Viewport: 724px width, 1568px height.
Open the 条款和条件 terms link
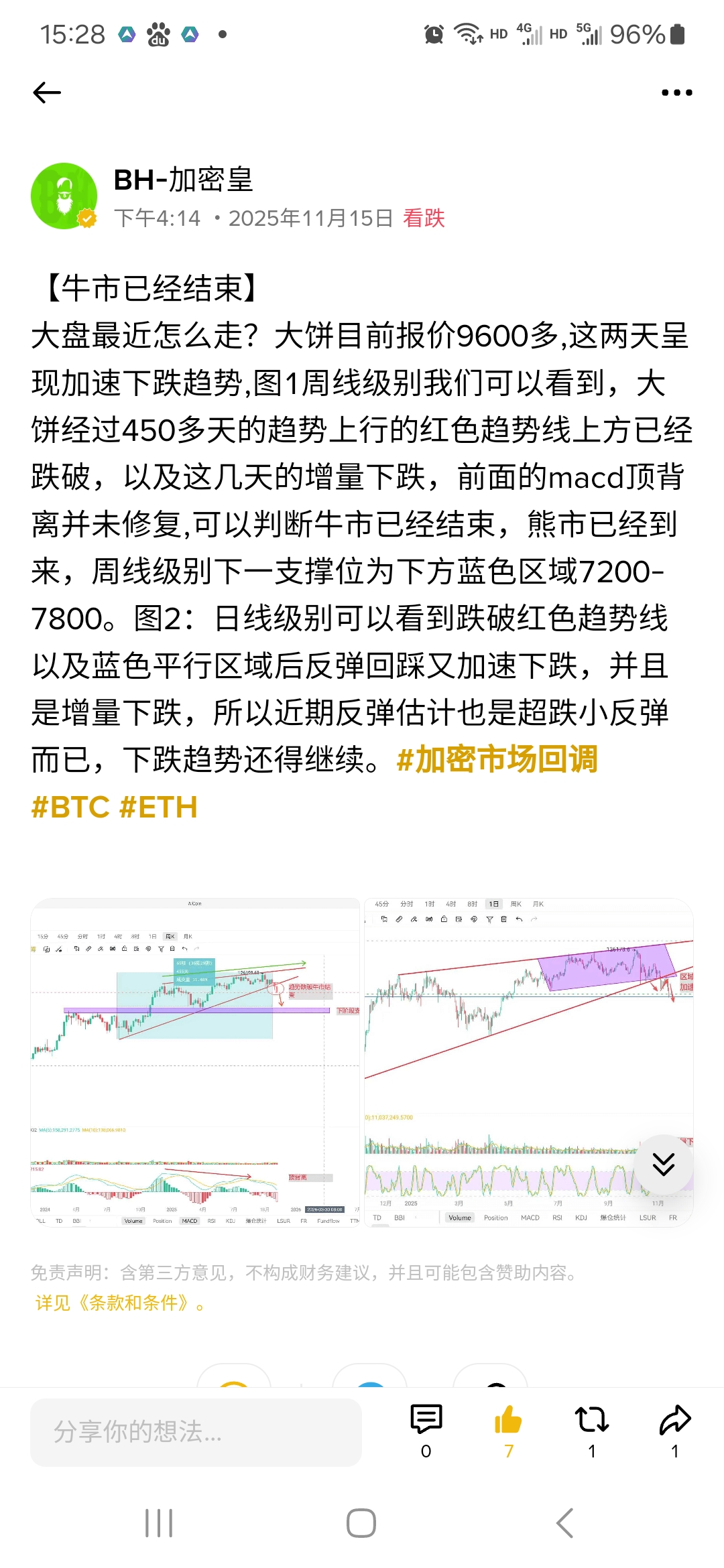tap(134, 1303)
